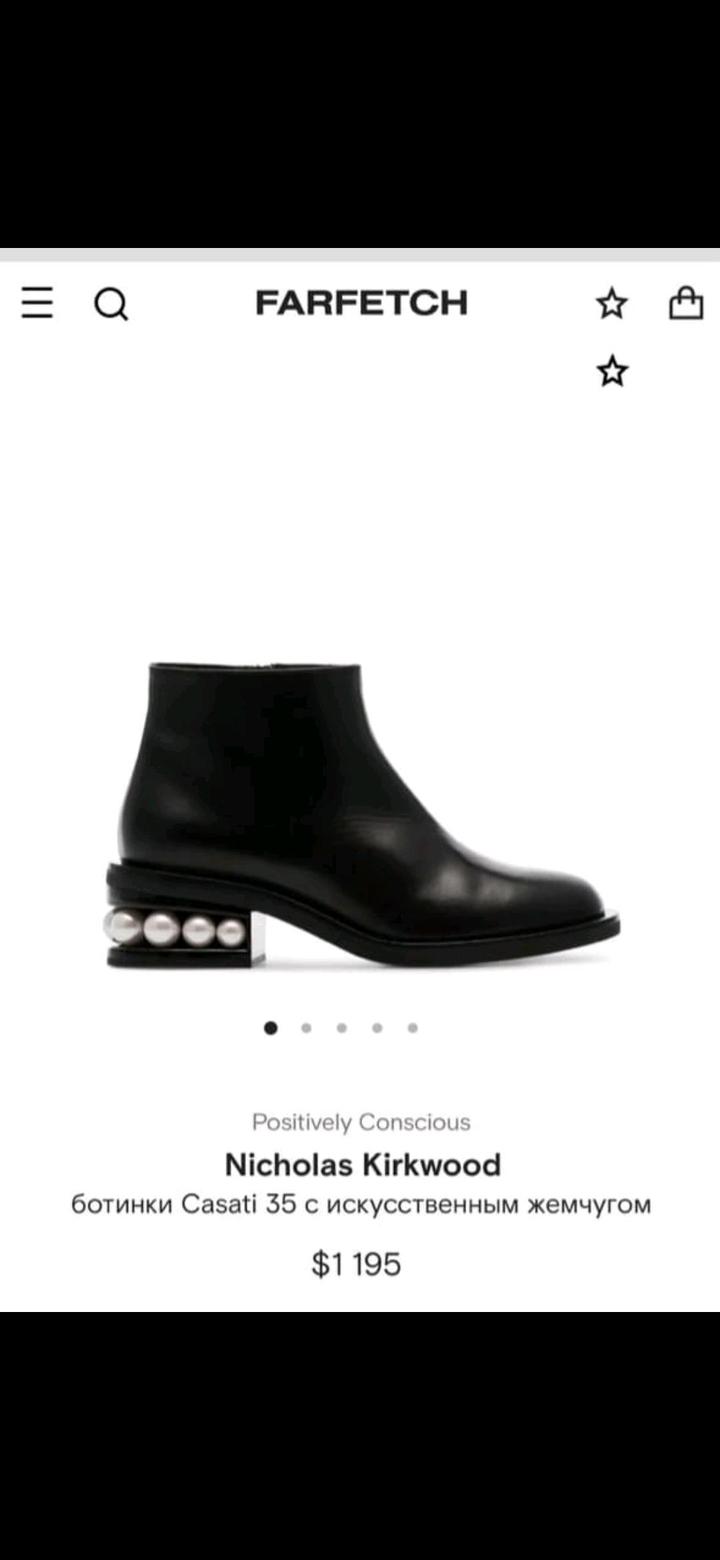Image resolution: width=720 pixels, height=1560 pixels.
Task: Add the Casati boots to wishlist
Action: pos(612,372)
